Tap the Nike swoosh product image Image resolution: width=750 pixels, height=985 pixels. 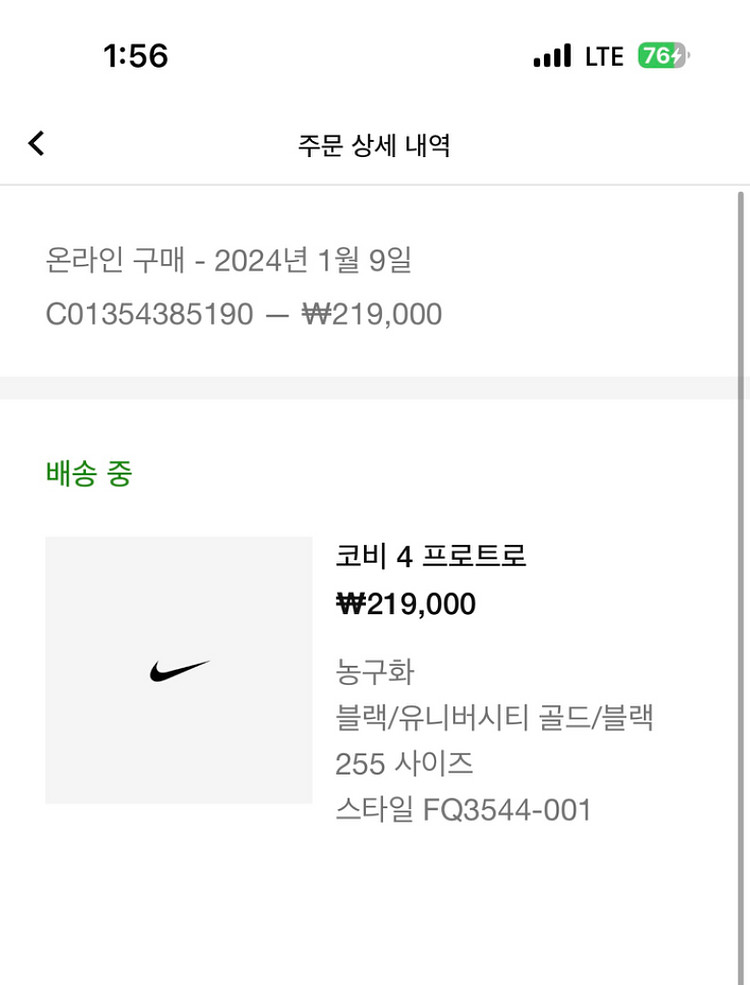178,668
